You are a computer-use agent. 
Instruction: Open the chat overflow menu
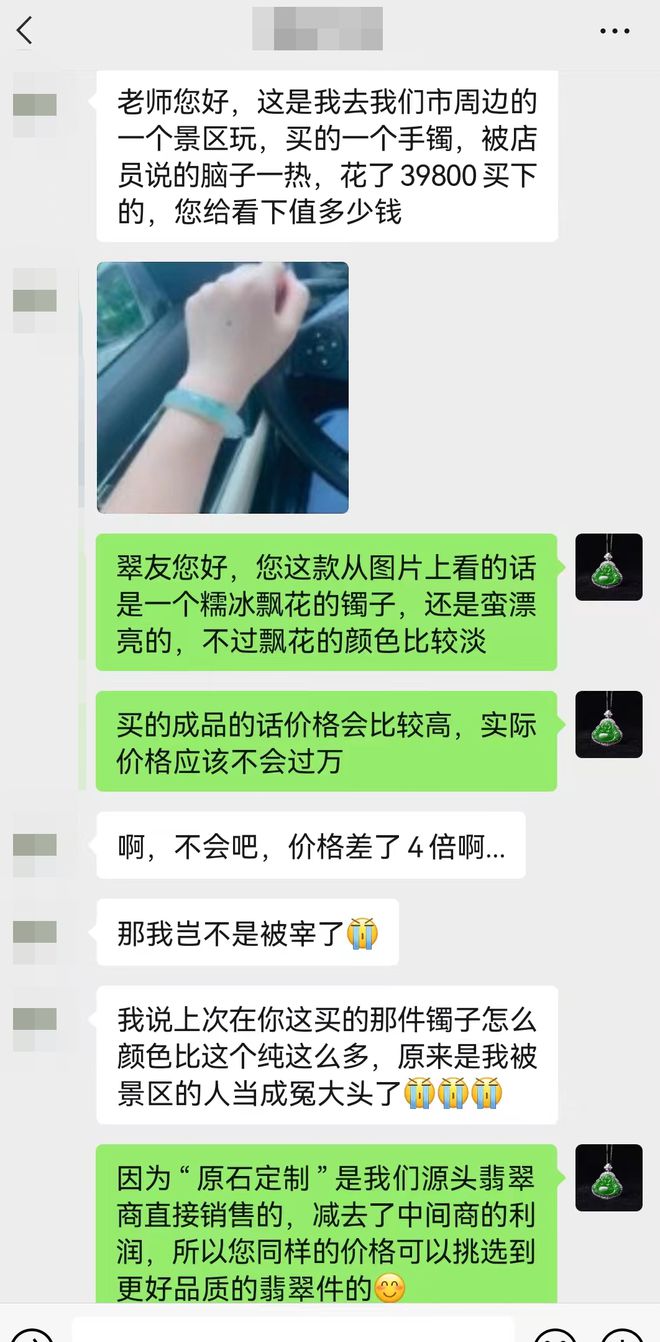tap(614, 31)
